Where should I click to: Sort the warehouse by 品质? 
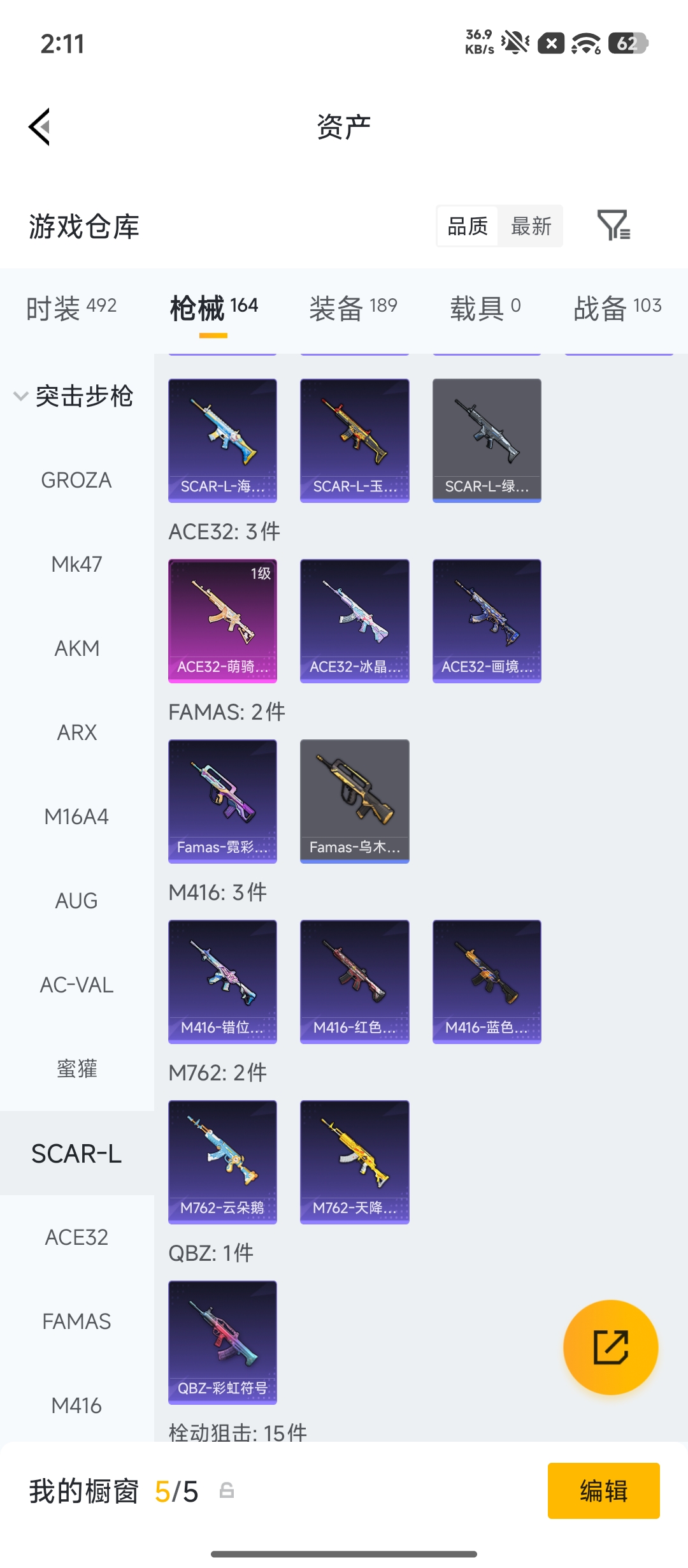(x=468, y=226)
